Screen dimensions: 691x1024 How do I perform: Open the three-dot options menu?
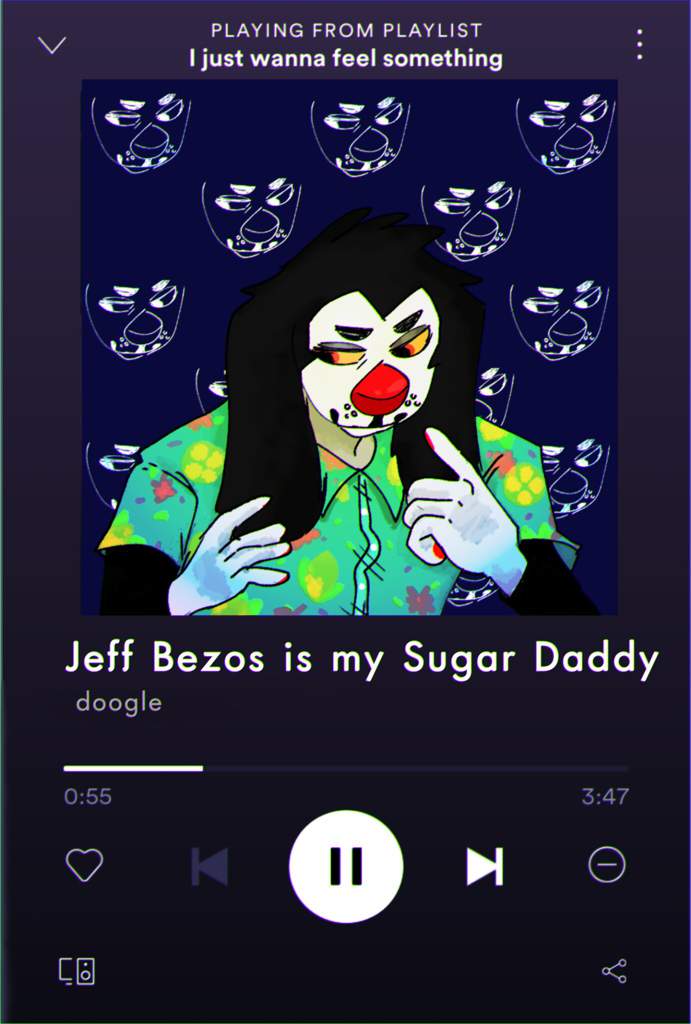click(x=639, y=44)
